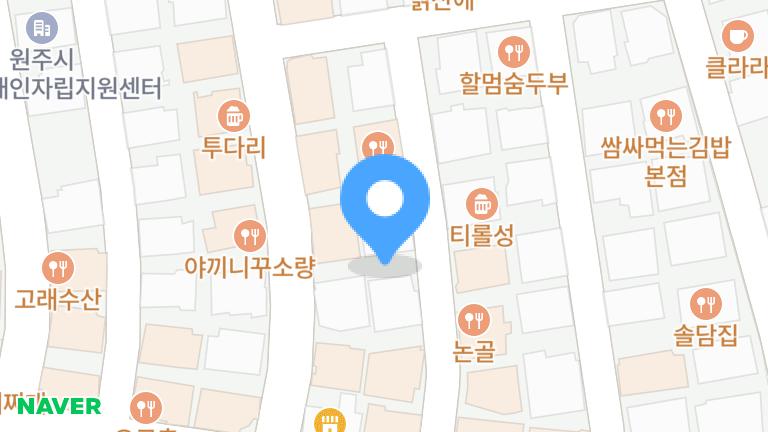This screenshot has height=432, width=768.
Task: Open the 논골 restaurant marker
Action: 473,321
